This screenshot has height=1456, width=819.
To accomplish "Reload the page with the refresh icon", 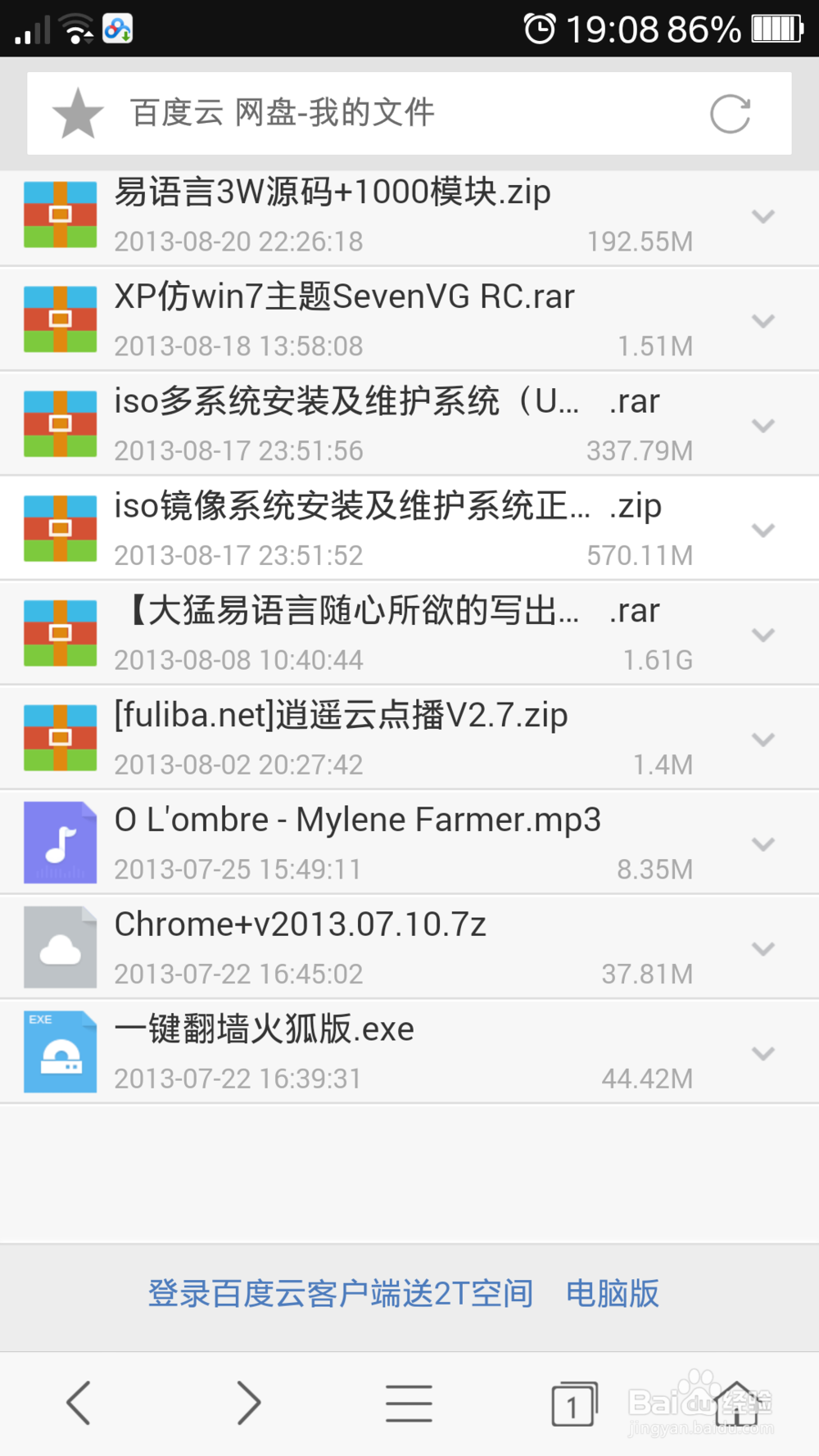I will click(730, 113).
